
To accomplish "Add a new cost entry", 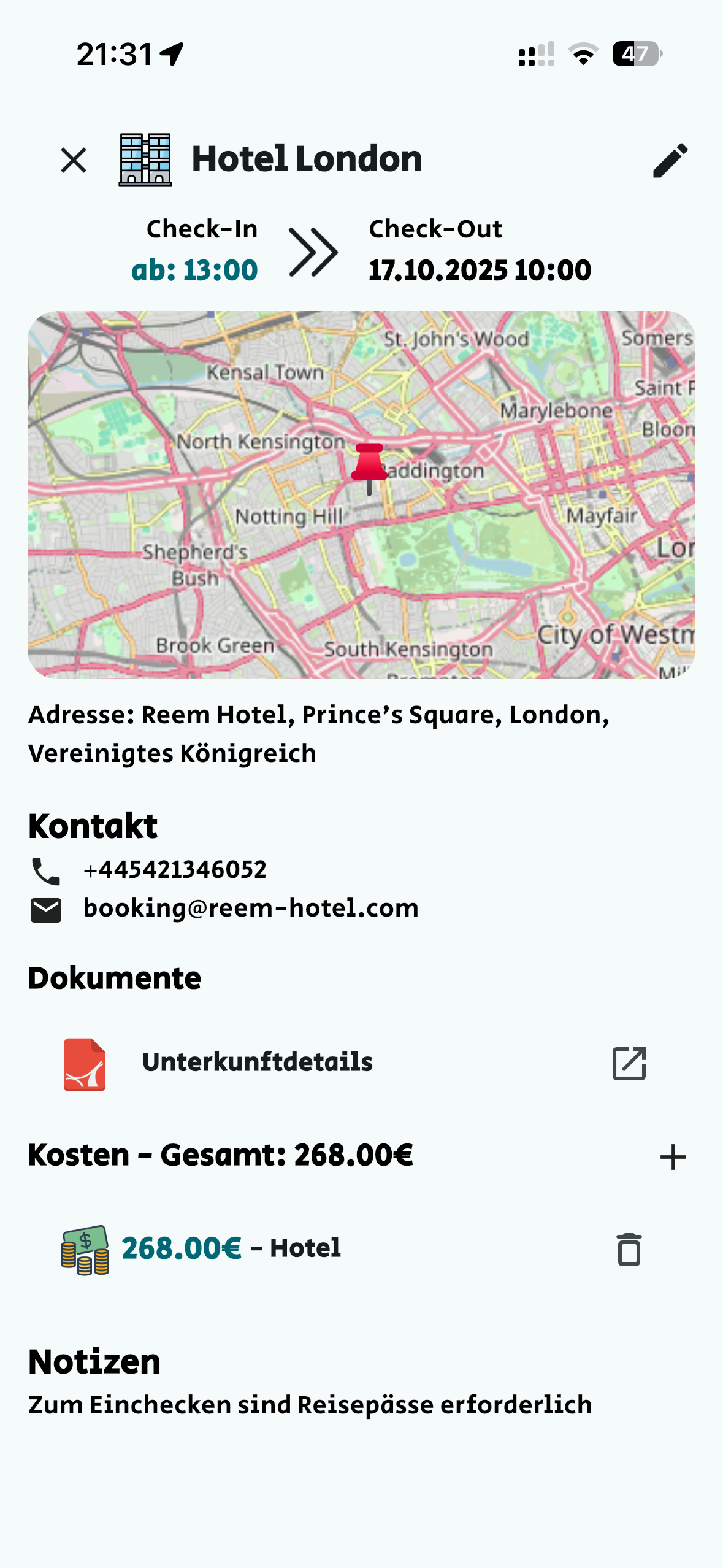I will [673, 1157].
